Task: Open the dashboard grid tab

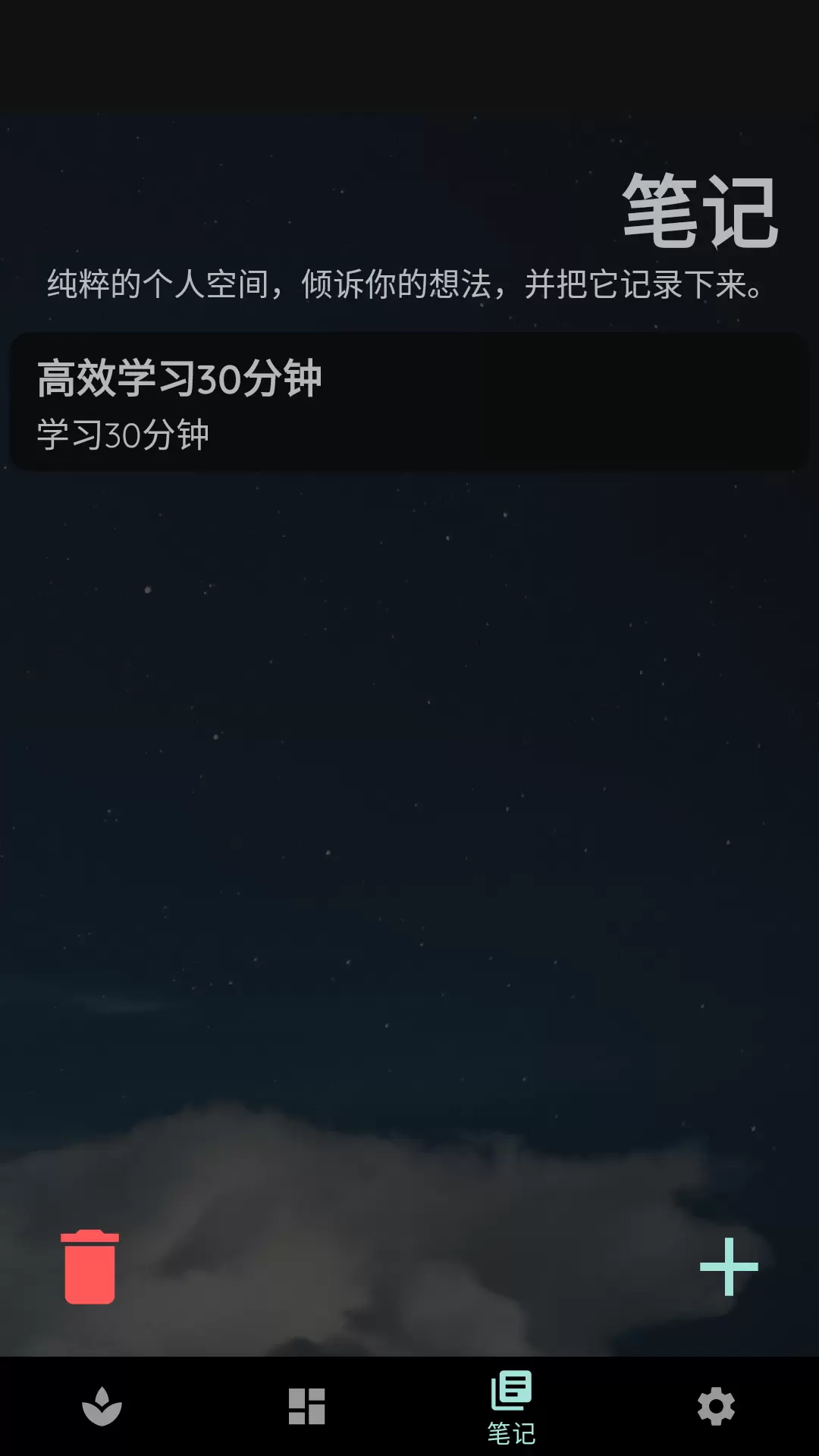Action: tap(307, 1407)
